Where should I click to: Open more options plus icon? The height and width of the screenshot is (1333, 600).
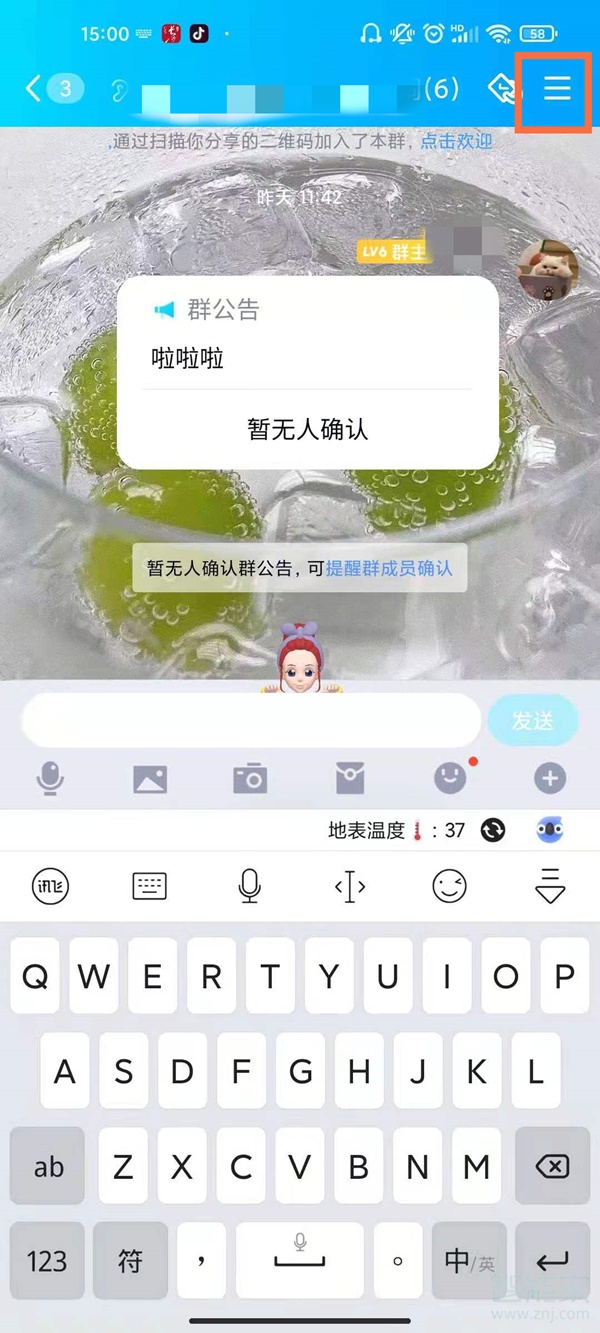pos(550,778)
